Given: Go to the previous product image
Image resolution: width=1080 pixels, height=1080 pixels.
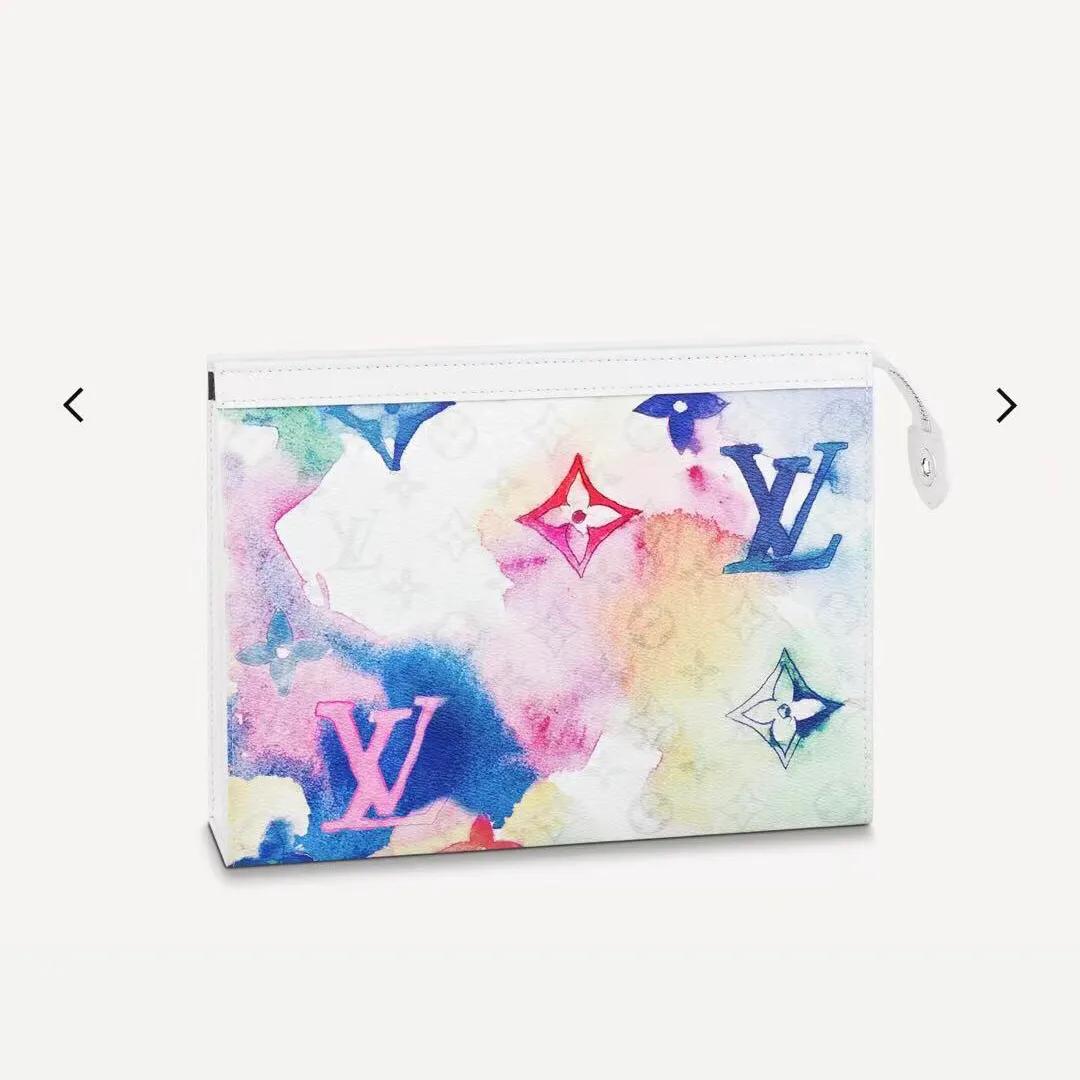Looking at the screenshot, I should click(74, 405).
